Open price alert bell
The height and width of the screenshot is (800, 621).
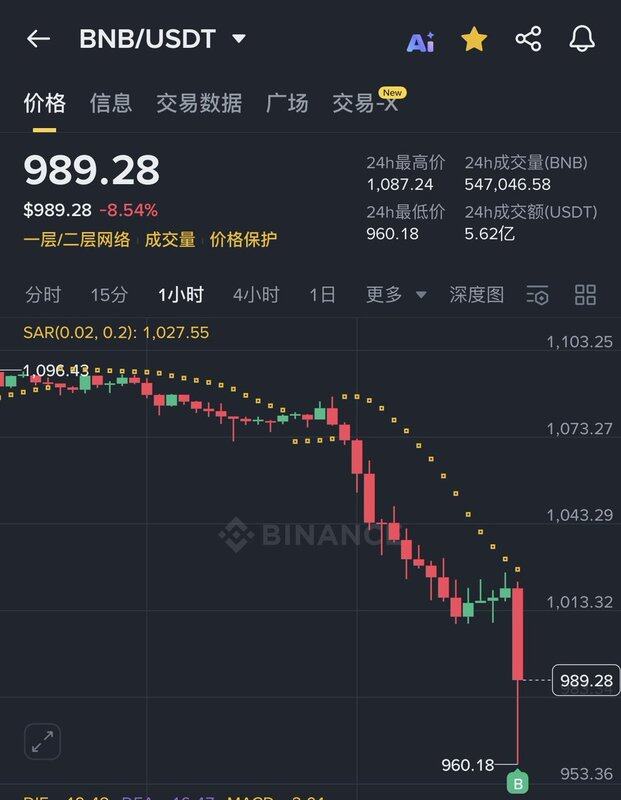click(x=582, y=39)
